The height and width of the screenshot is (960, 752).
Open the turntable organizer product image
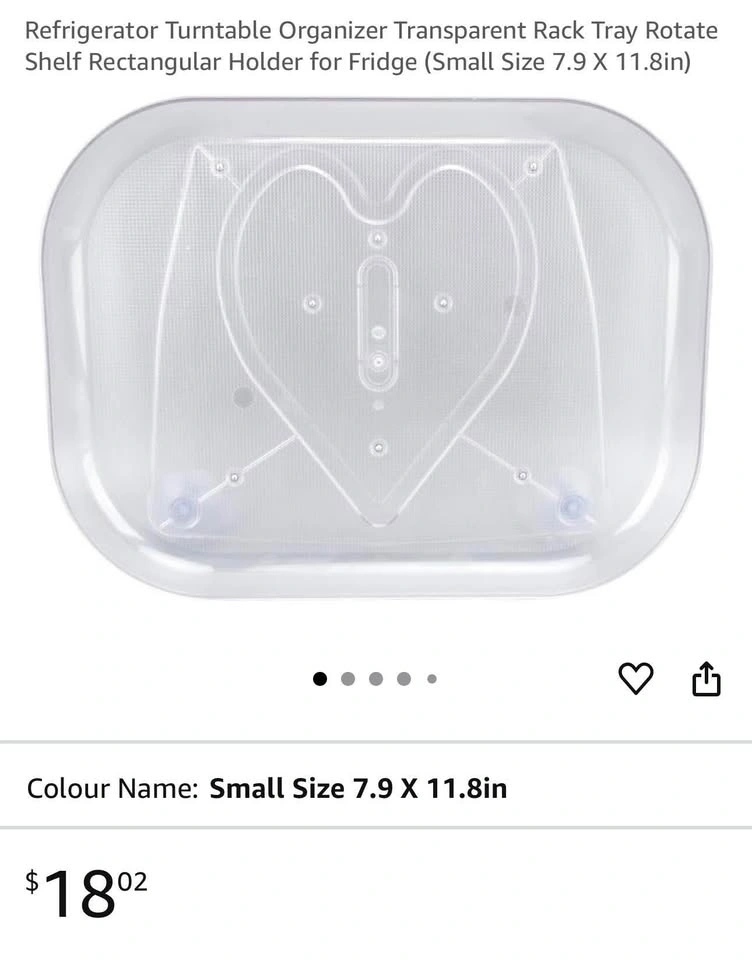(x=376, y=348)
